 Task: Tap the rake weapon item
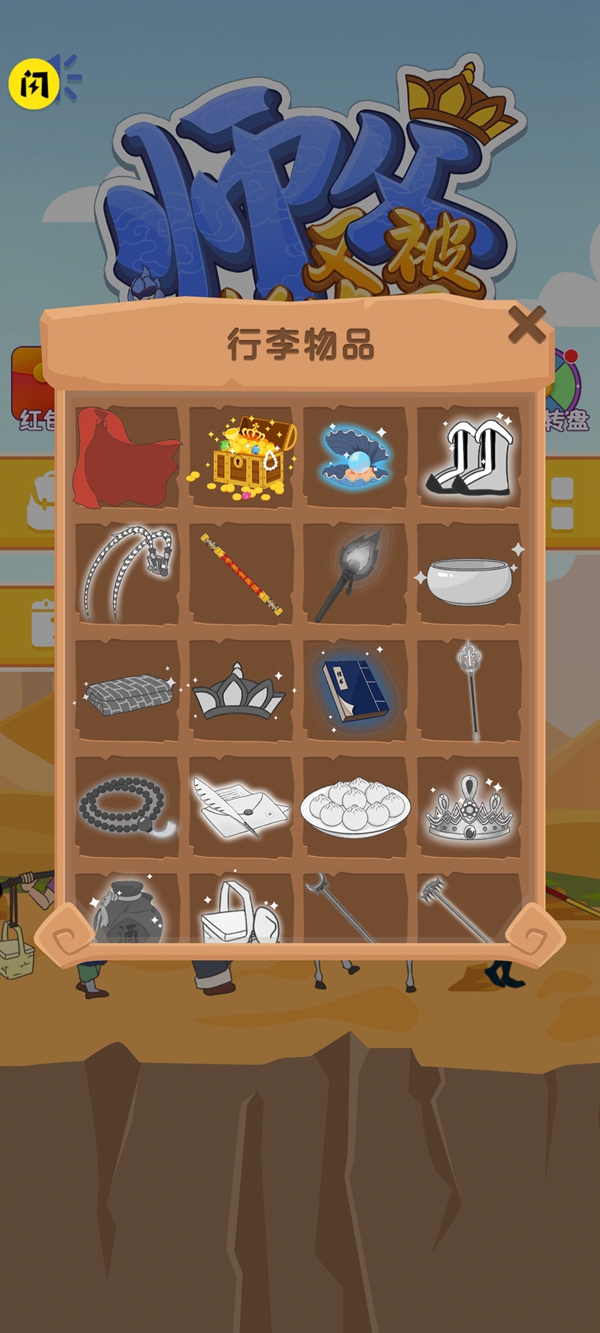pos(459,909)
